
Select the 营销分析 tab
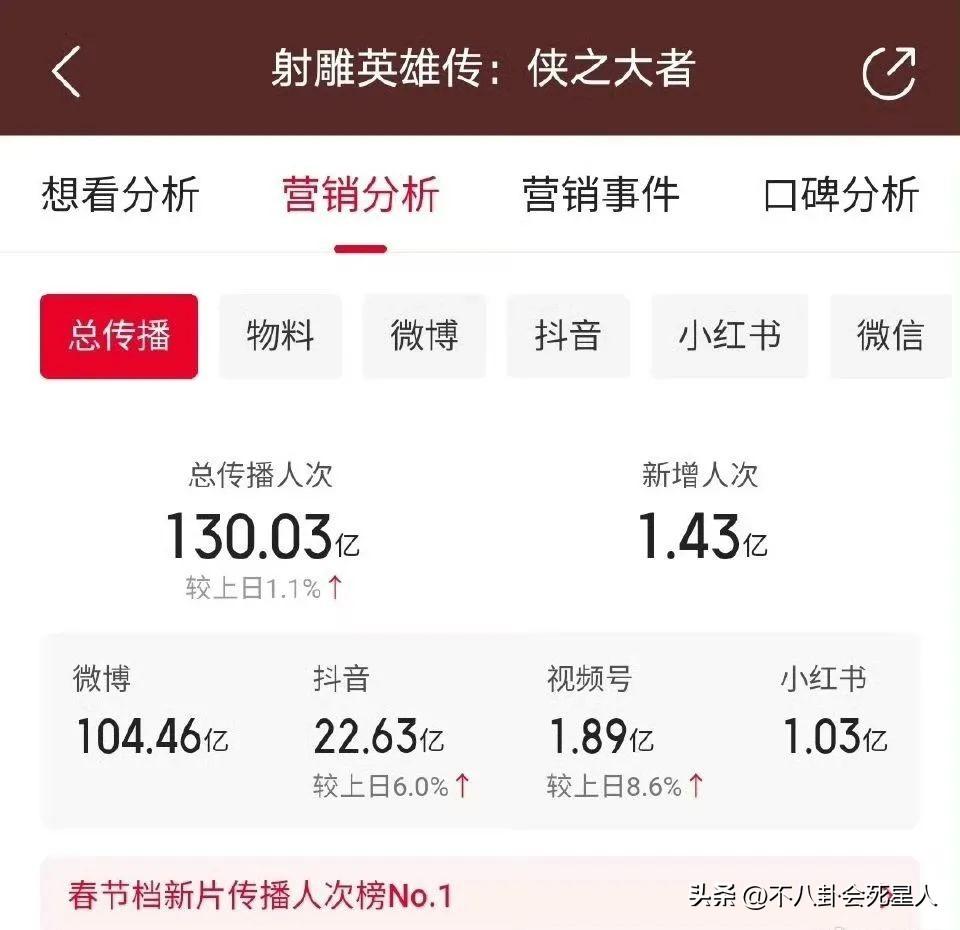coord(361,194)
